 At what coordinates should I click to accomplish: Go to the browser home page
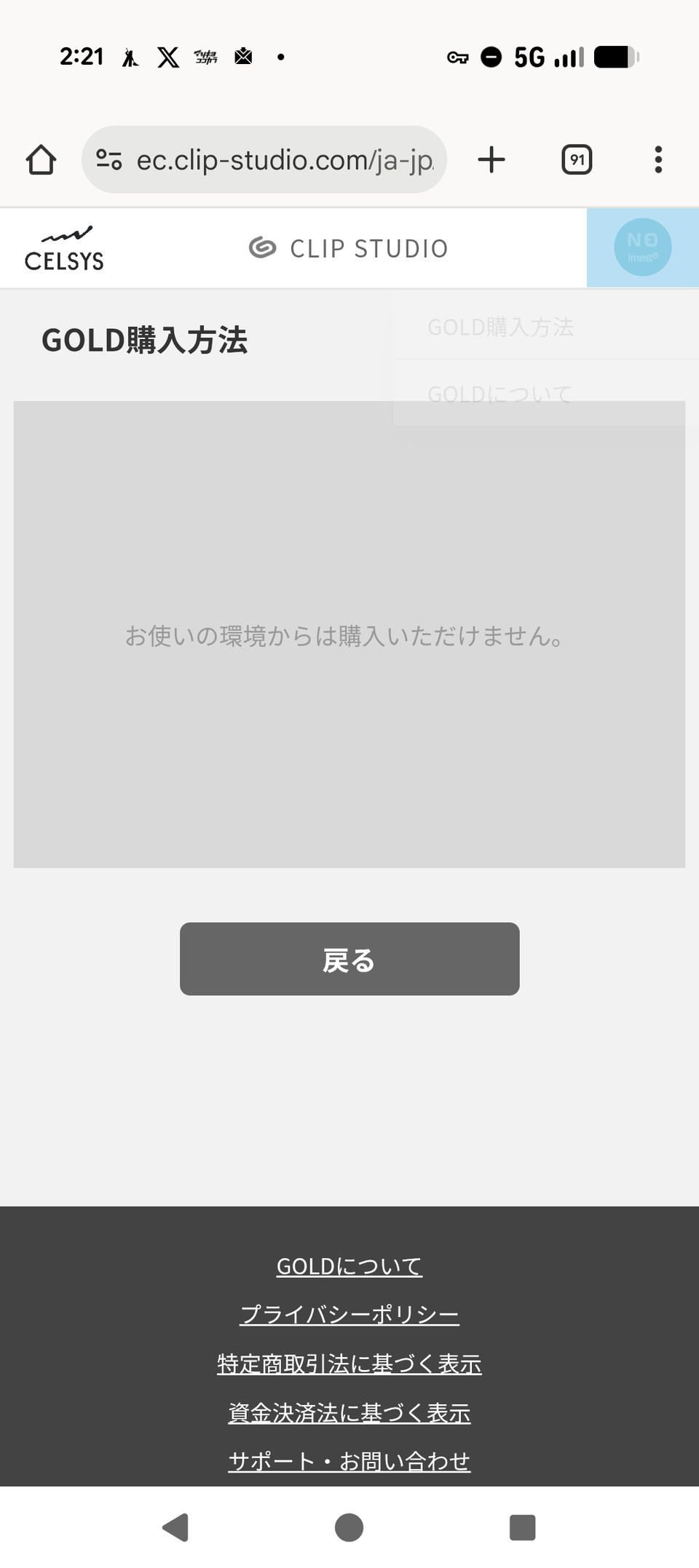(42, 160)
